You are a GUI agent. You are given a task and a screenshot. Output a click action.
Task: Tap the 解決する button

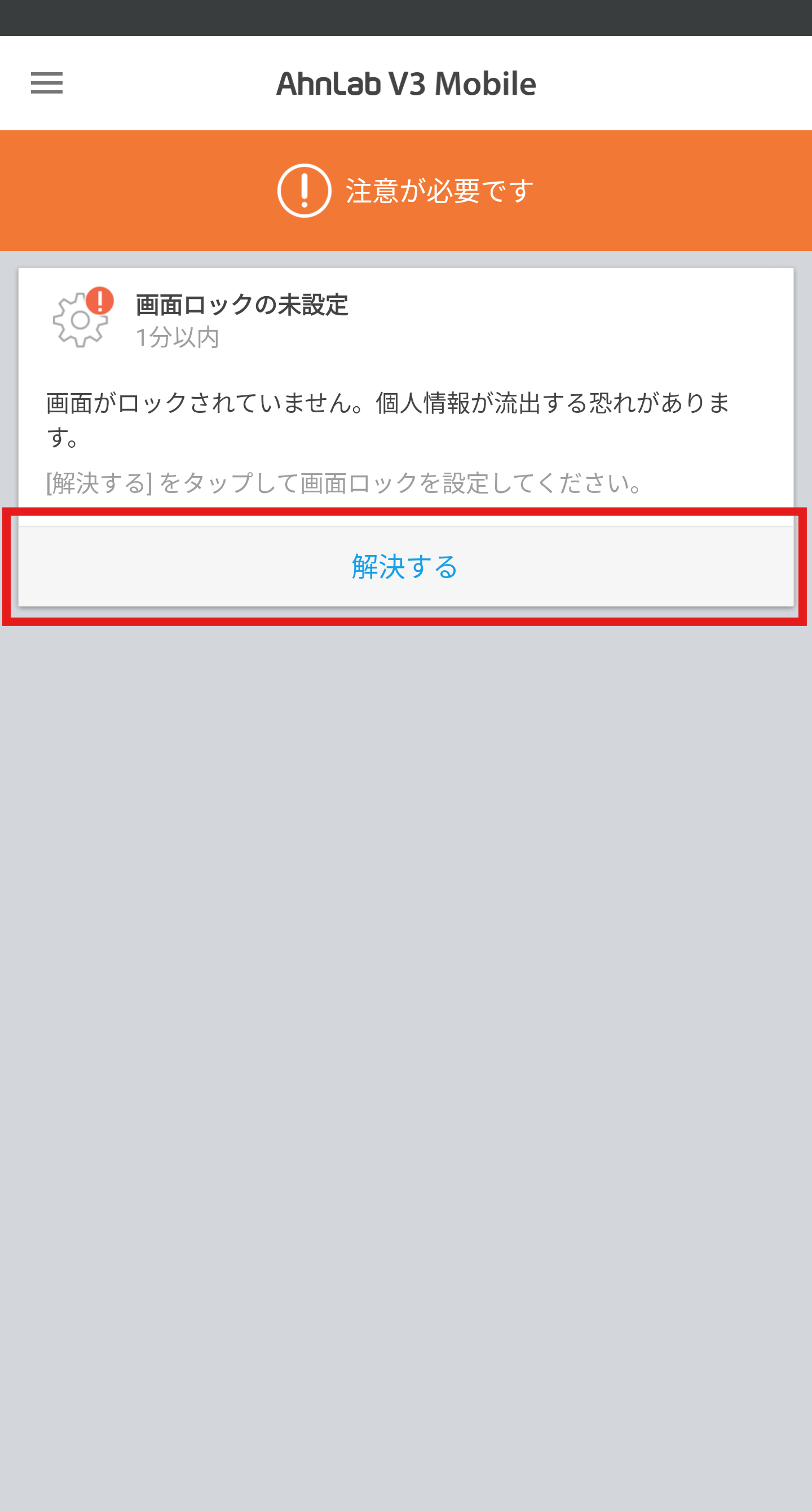405,567
